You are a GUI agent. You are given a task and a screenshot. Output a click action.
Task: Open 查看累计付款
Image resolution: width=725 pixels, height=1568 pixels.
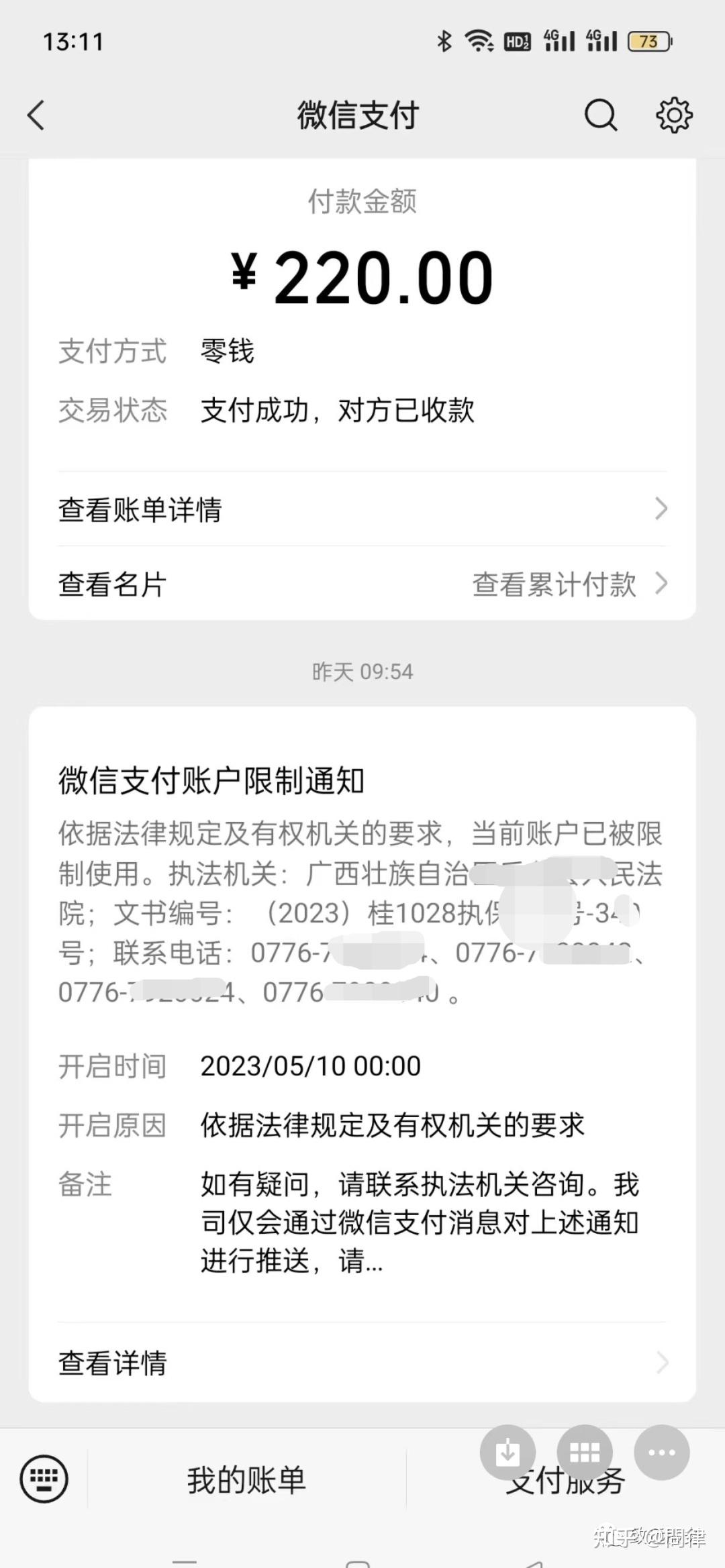pyautogui.click(x=570, y=584)
